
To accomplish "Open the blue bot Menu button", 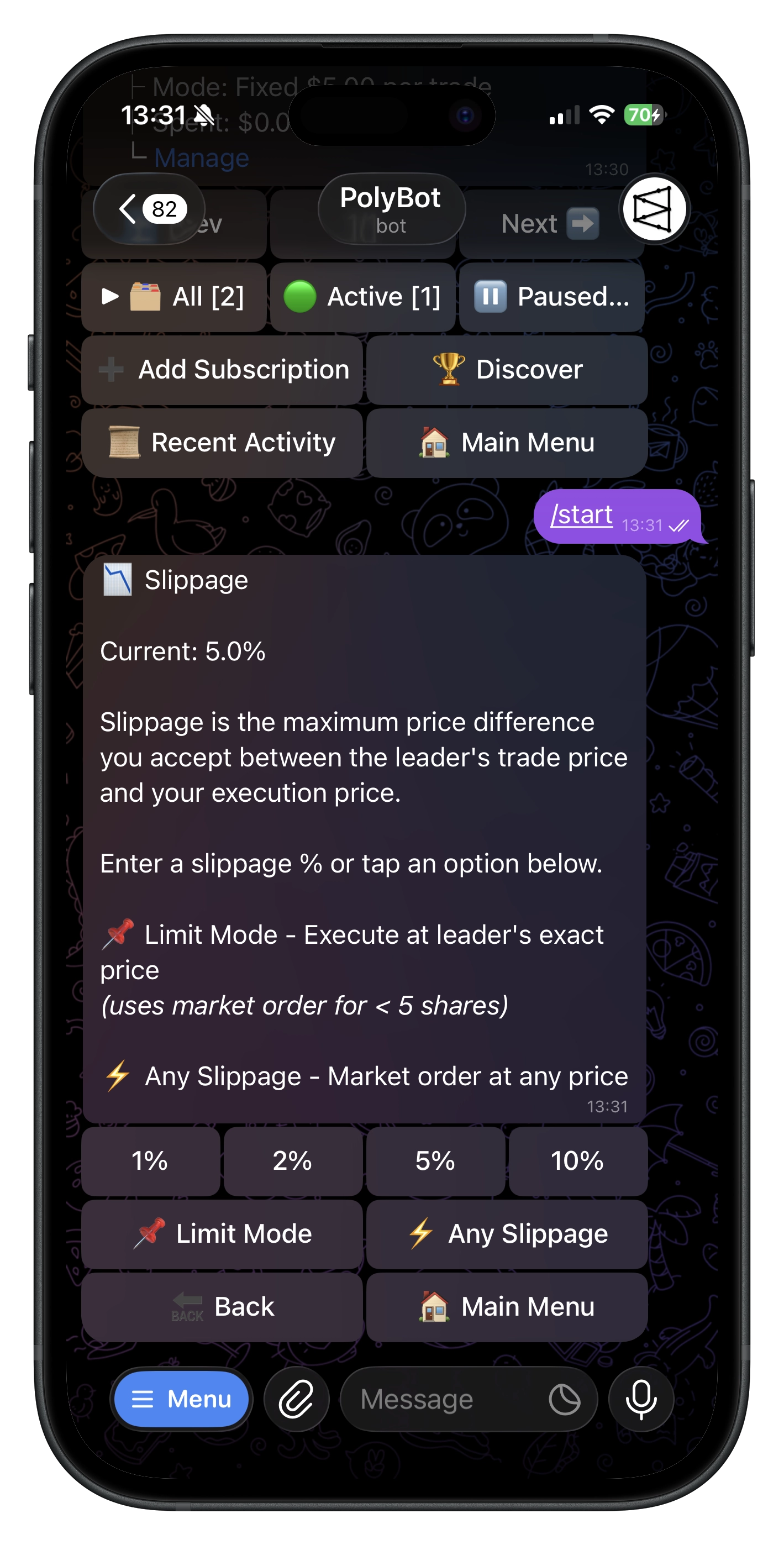I will click(181, 1399).
